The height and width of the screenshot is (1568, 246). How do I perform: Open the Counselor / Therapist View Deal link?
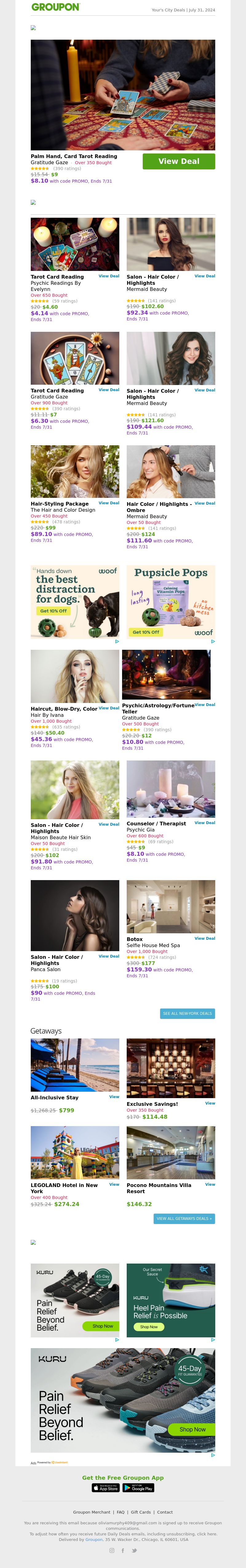pos(204,822)
